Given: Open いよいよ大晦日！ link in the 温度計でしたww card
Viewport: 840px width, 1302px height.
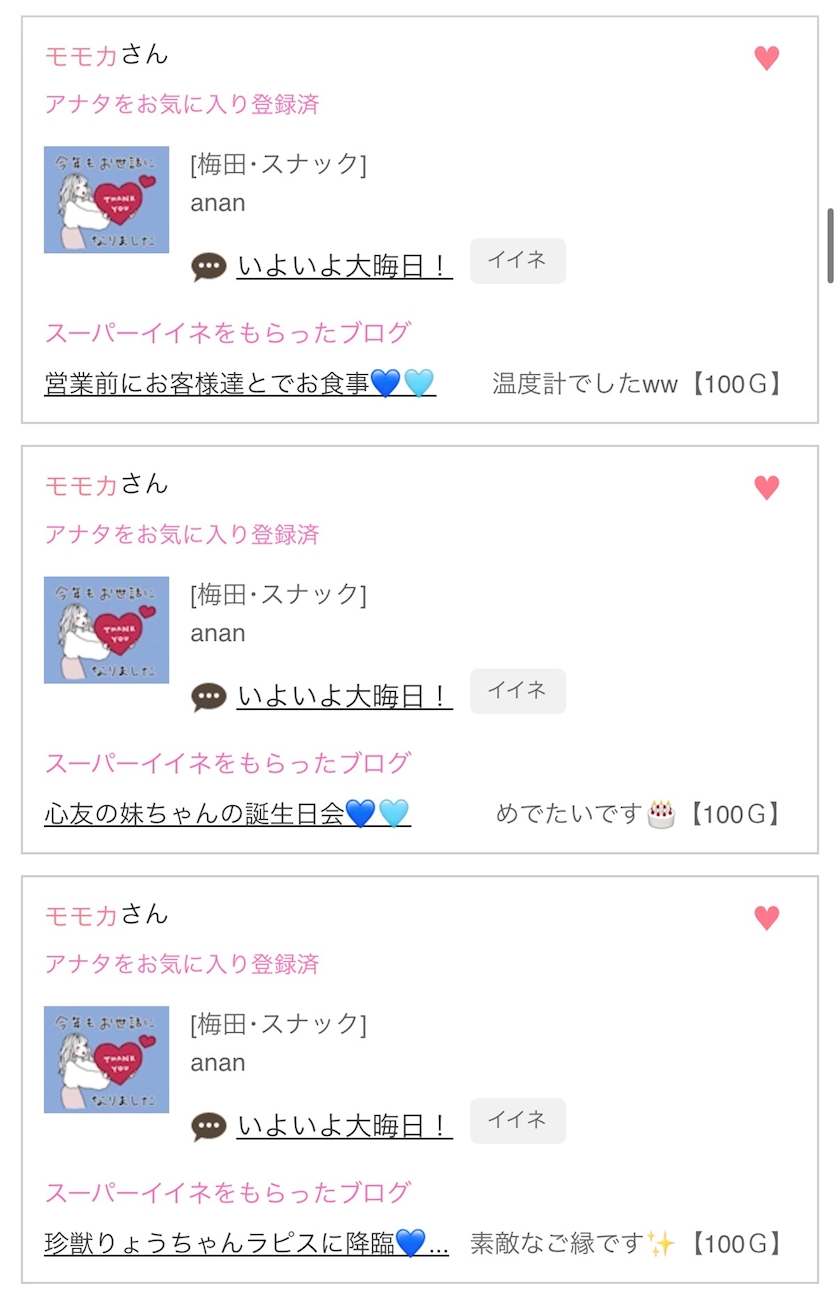Looking at the screenshot, I should pyautogui.click(x=345, y=267).
